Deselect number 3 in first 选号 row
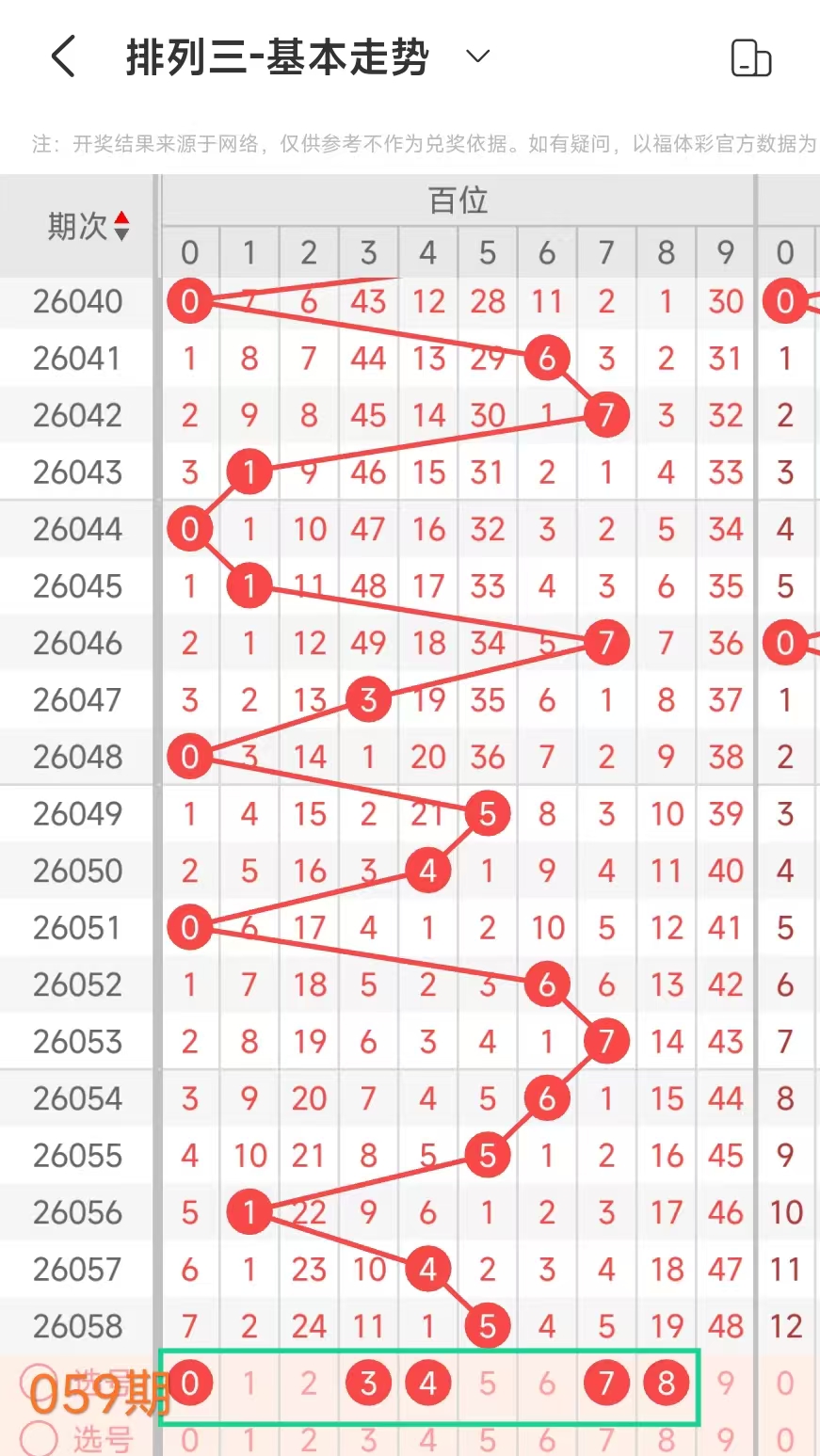Viewport: 820px width, 1456px height. [368, 1383]
